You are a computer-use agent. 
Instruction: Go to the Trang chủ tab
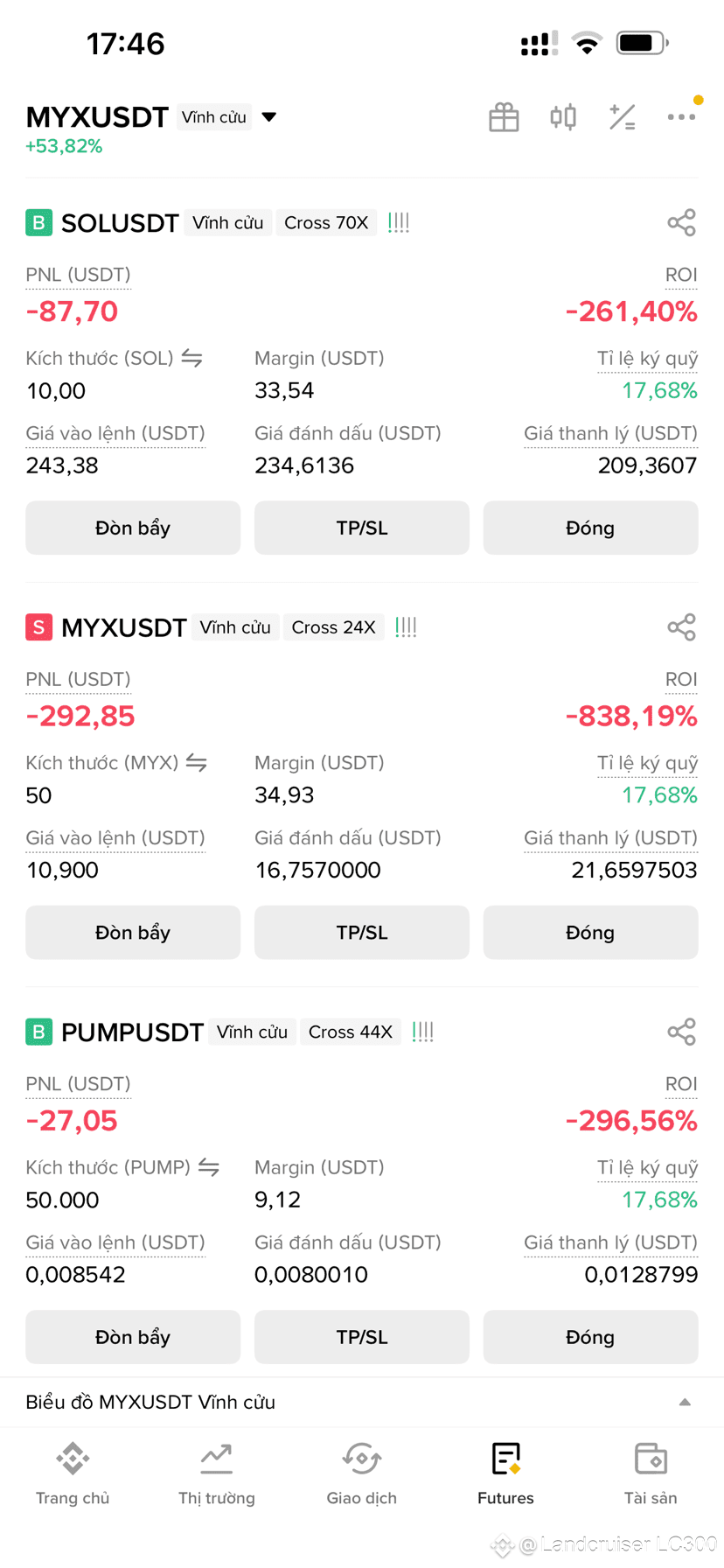73,1474
